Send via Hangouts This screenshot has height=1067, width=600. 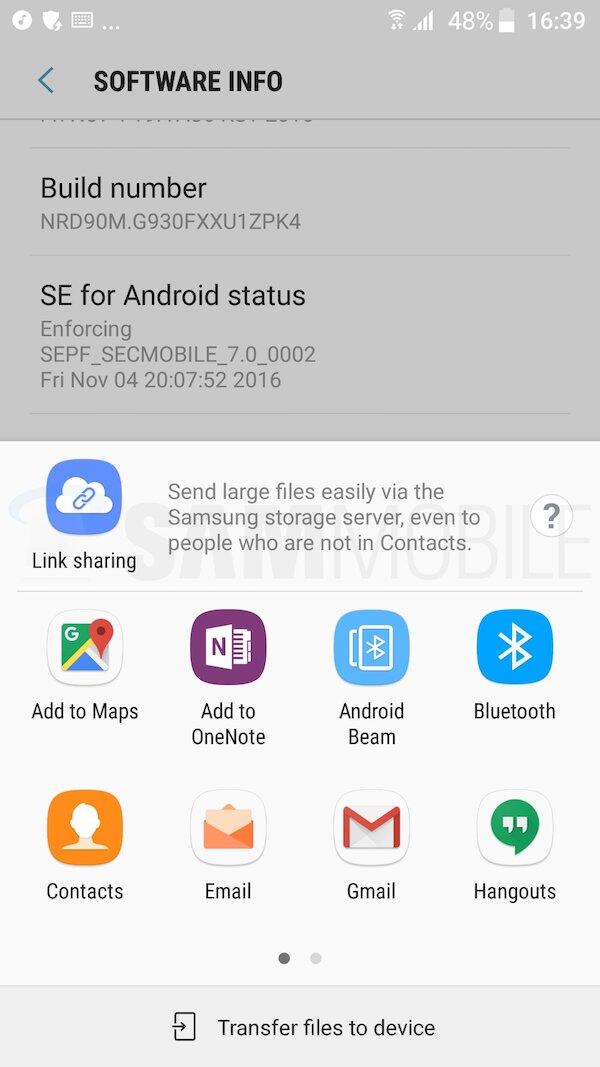pos(514,828)
